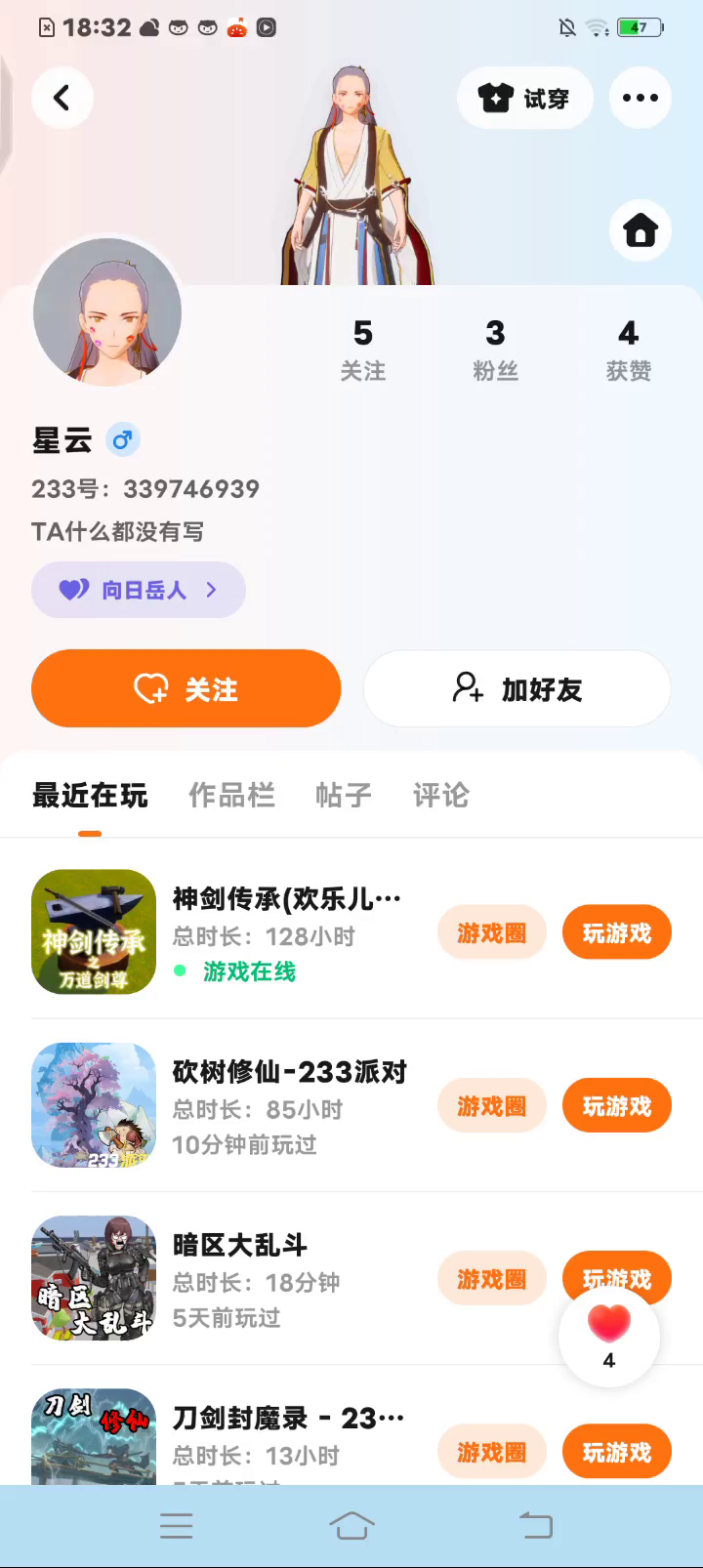Screen dimensions: 703x1568
Task: View 星云's profile avatar picture
Action: click(x=107, y=312)
